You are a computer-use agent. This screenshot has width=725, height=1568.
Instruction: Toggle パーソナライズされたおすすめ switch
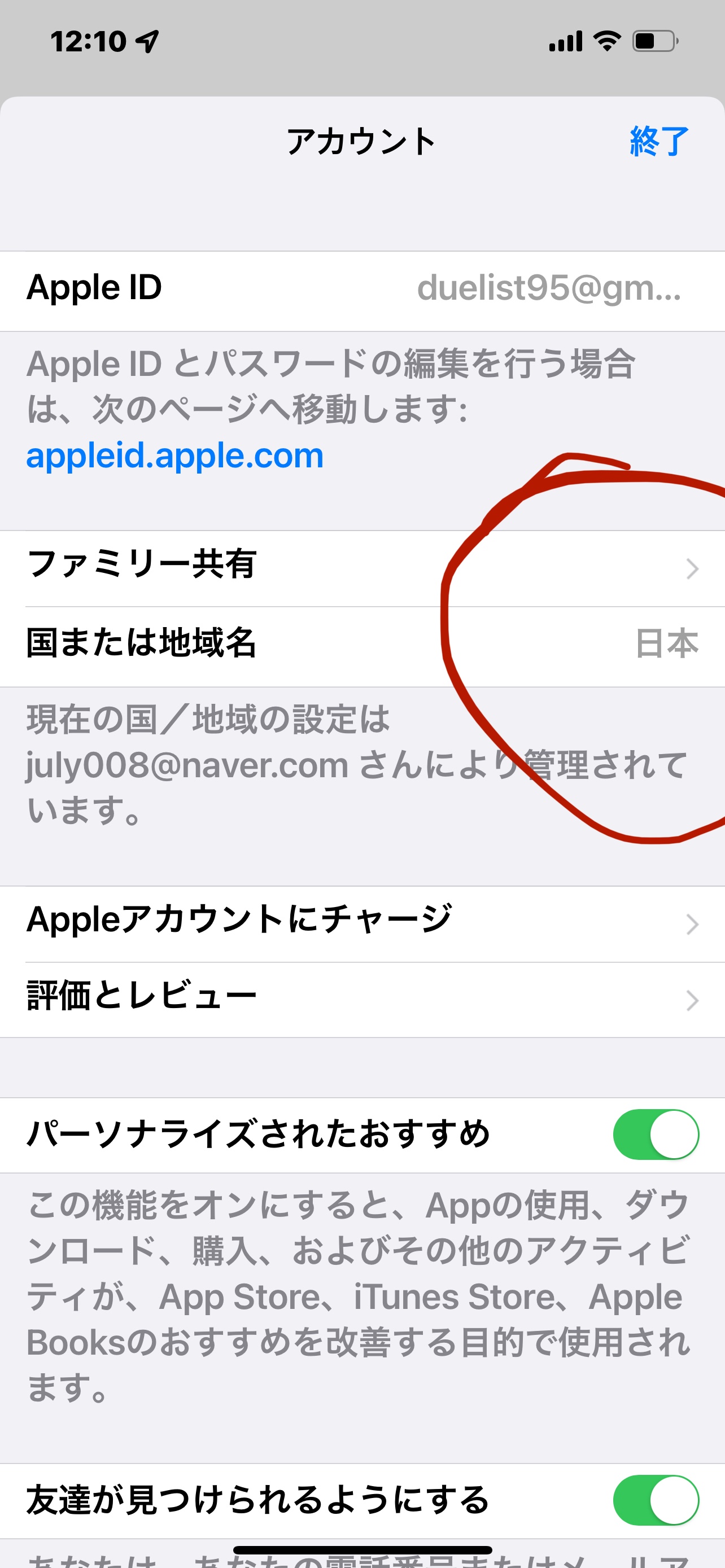pos(655,1135)
